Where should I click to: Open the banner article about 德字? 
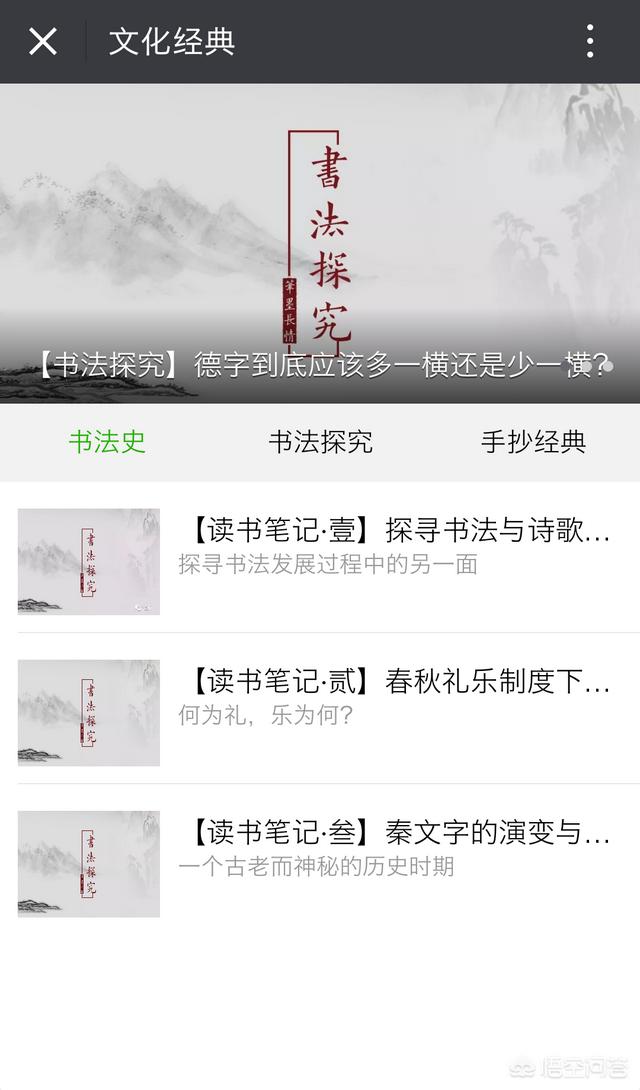click(320, 243)
